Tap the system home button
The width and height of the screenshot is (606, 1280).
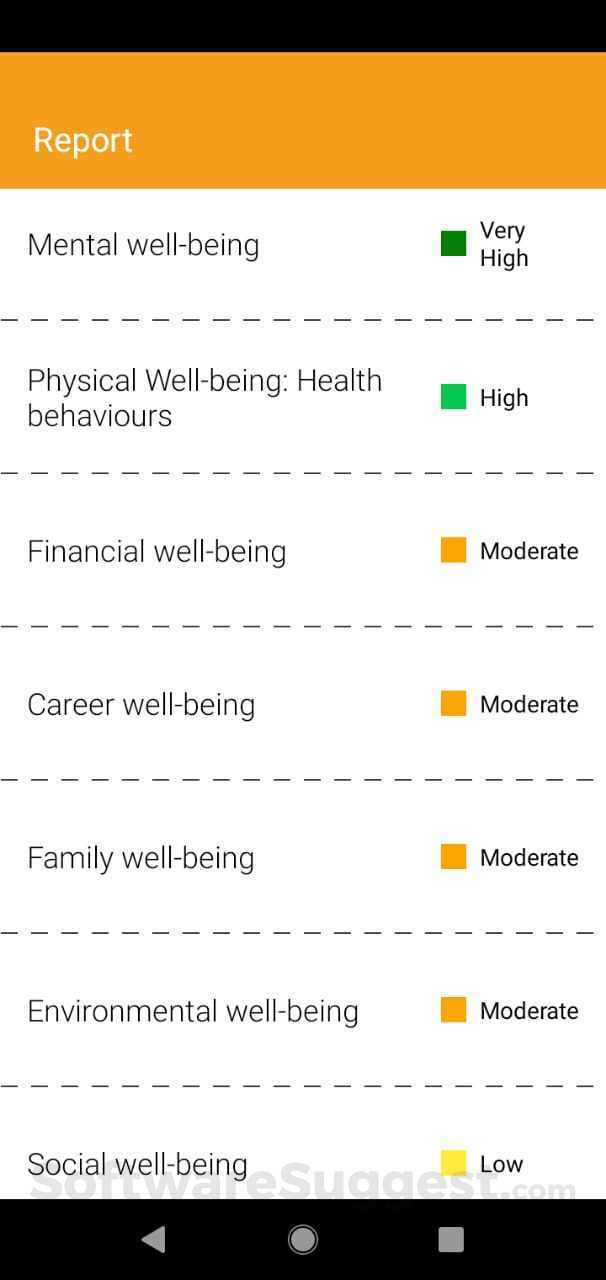303,1240
